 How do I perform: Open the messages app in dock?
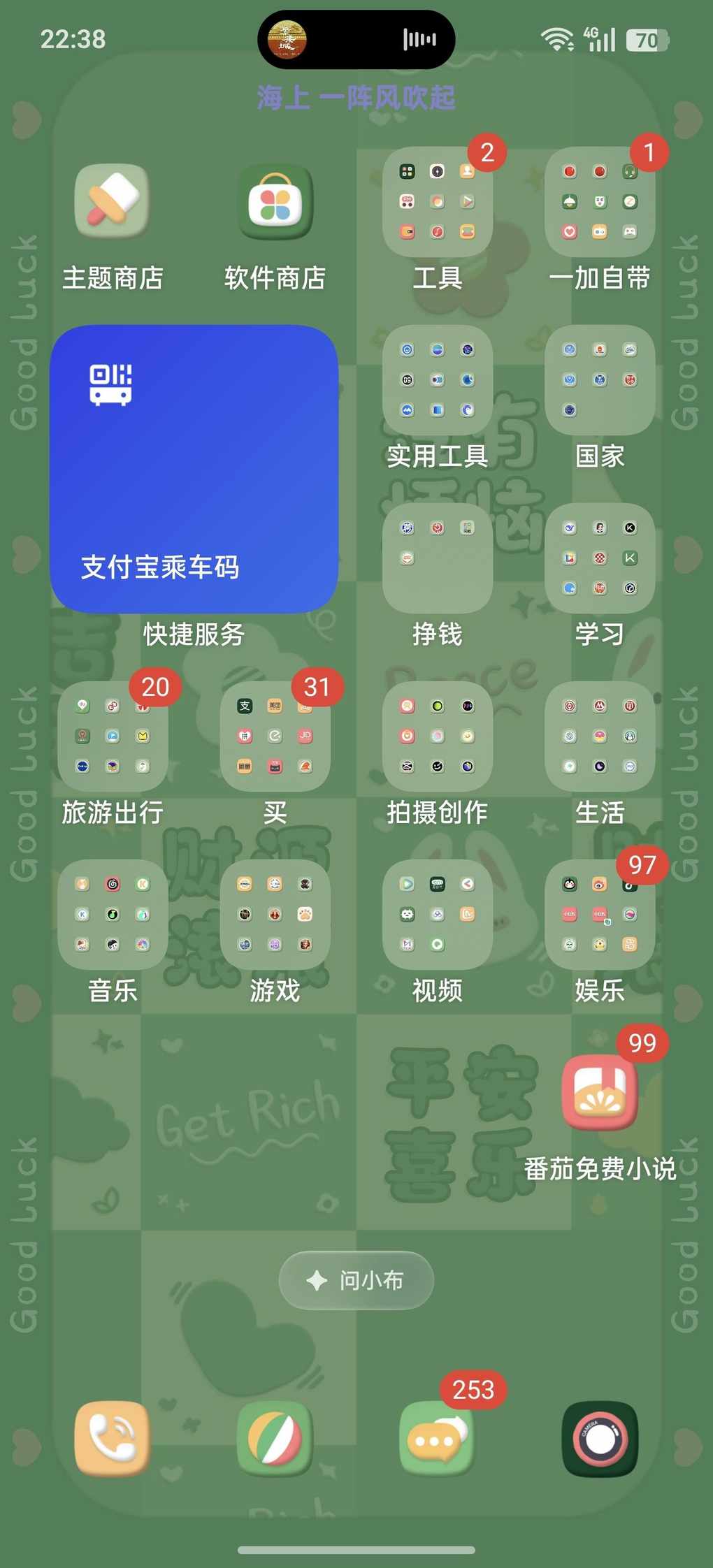438,1439
